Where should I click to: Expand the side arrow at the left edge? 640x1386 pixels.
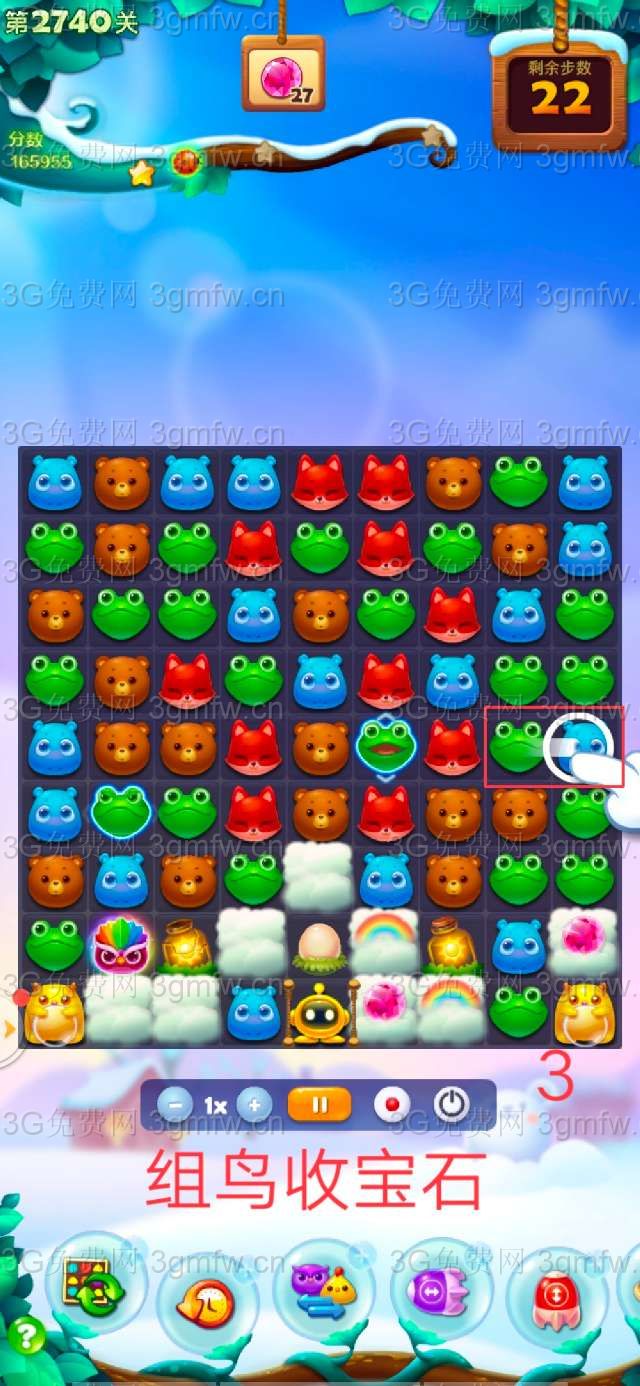tap(10, 1028)
